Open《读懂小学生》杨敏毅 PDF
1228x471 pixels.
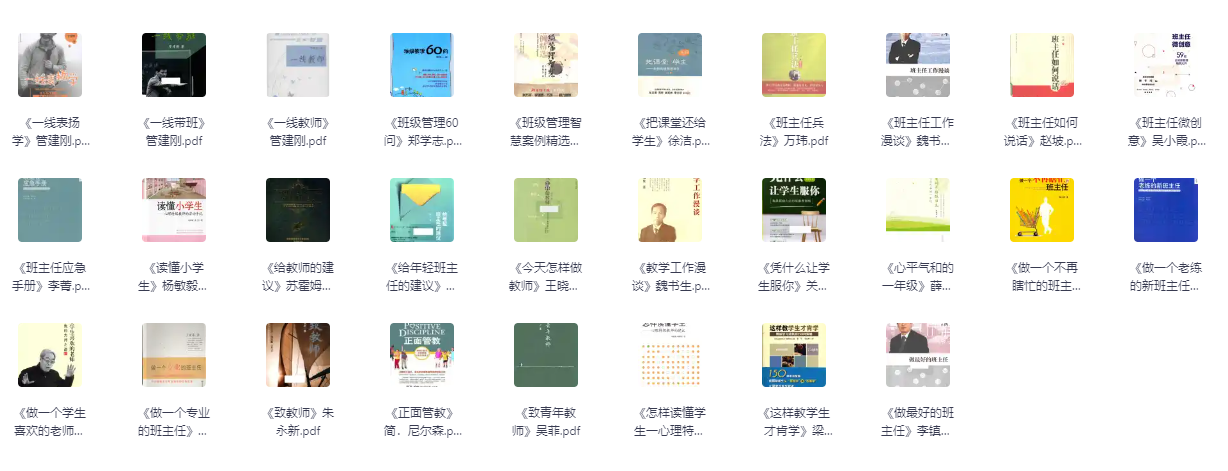[x=174, y=210]
